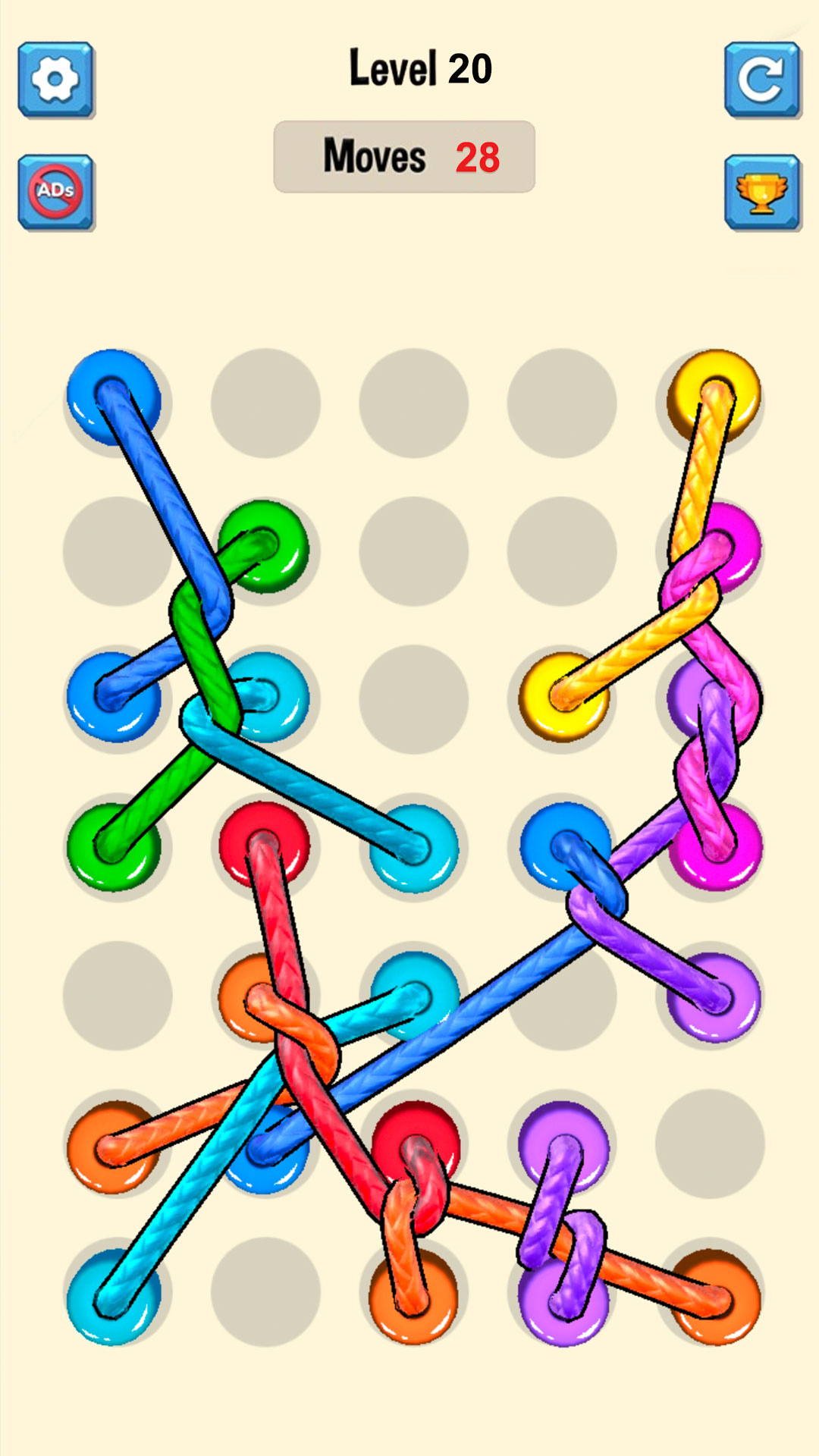Viewport: 819px width, 1456px height.
Task: Select the teal peg in the center grid
Action: coord(413,849)
